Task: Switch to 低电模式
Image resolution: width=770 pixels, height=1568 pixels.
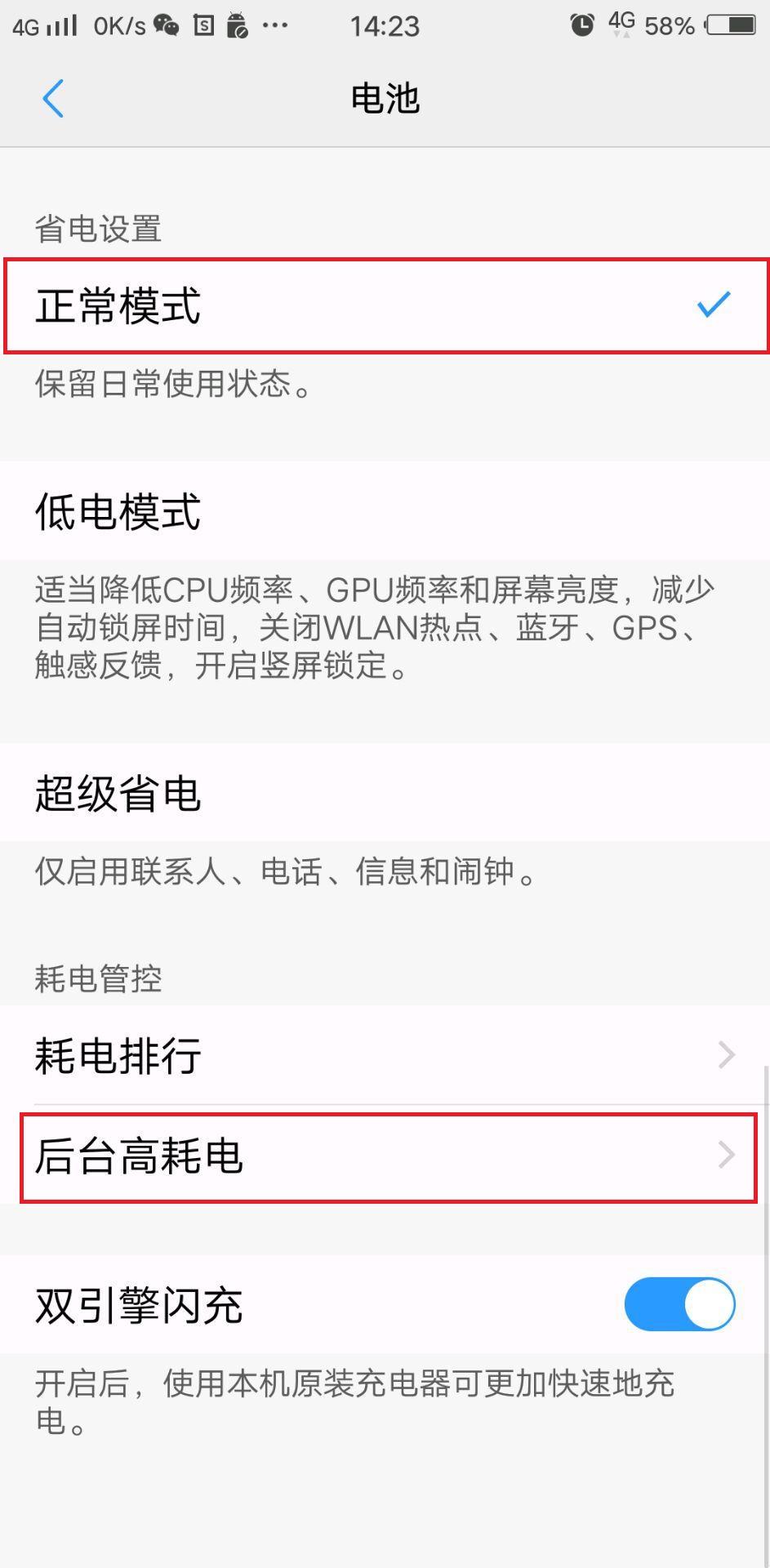Action: [385, 511]
